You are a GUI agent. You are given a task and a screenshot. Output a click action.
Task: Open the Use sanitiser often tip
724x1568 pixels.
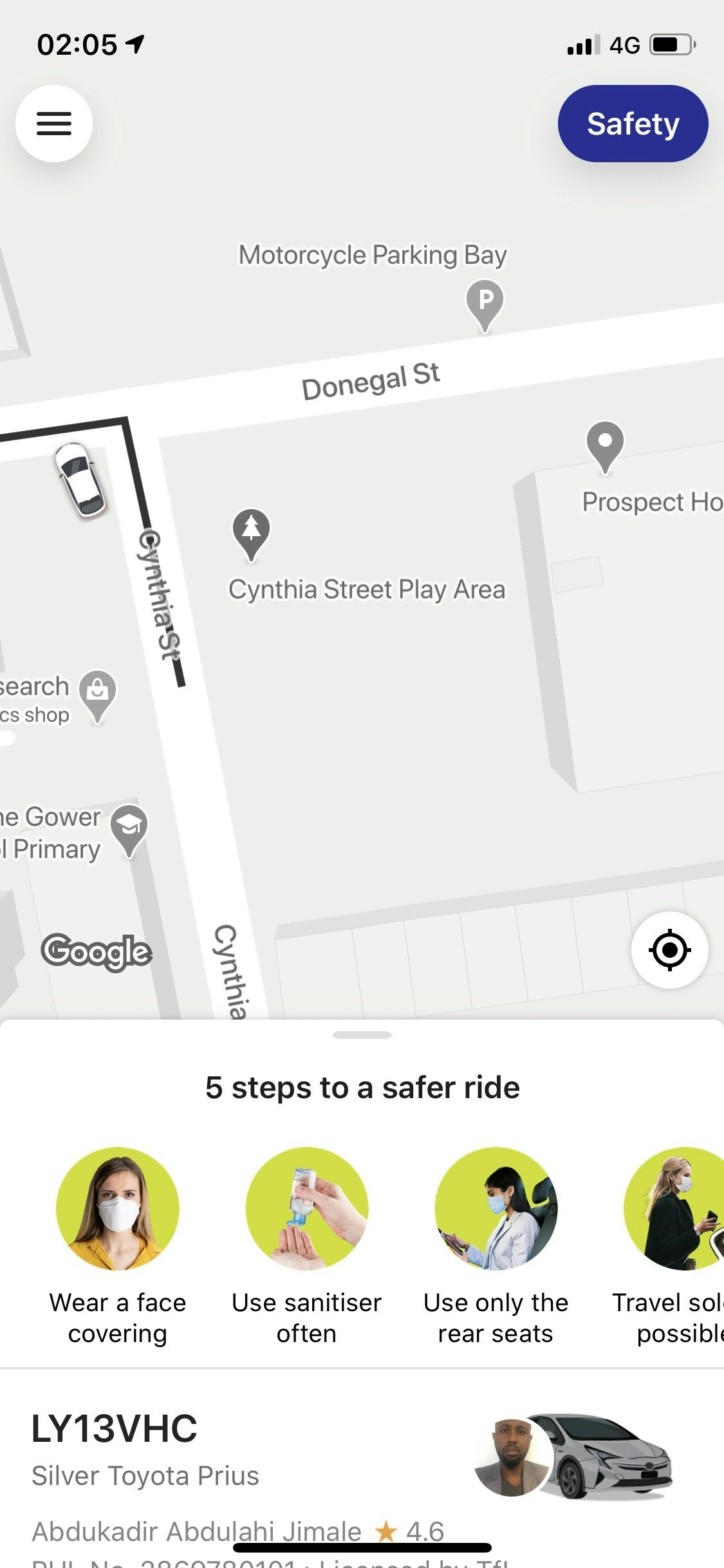[307, 1208]
